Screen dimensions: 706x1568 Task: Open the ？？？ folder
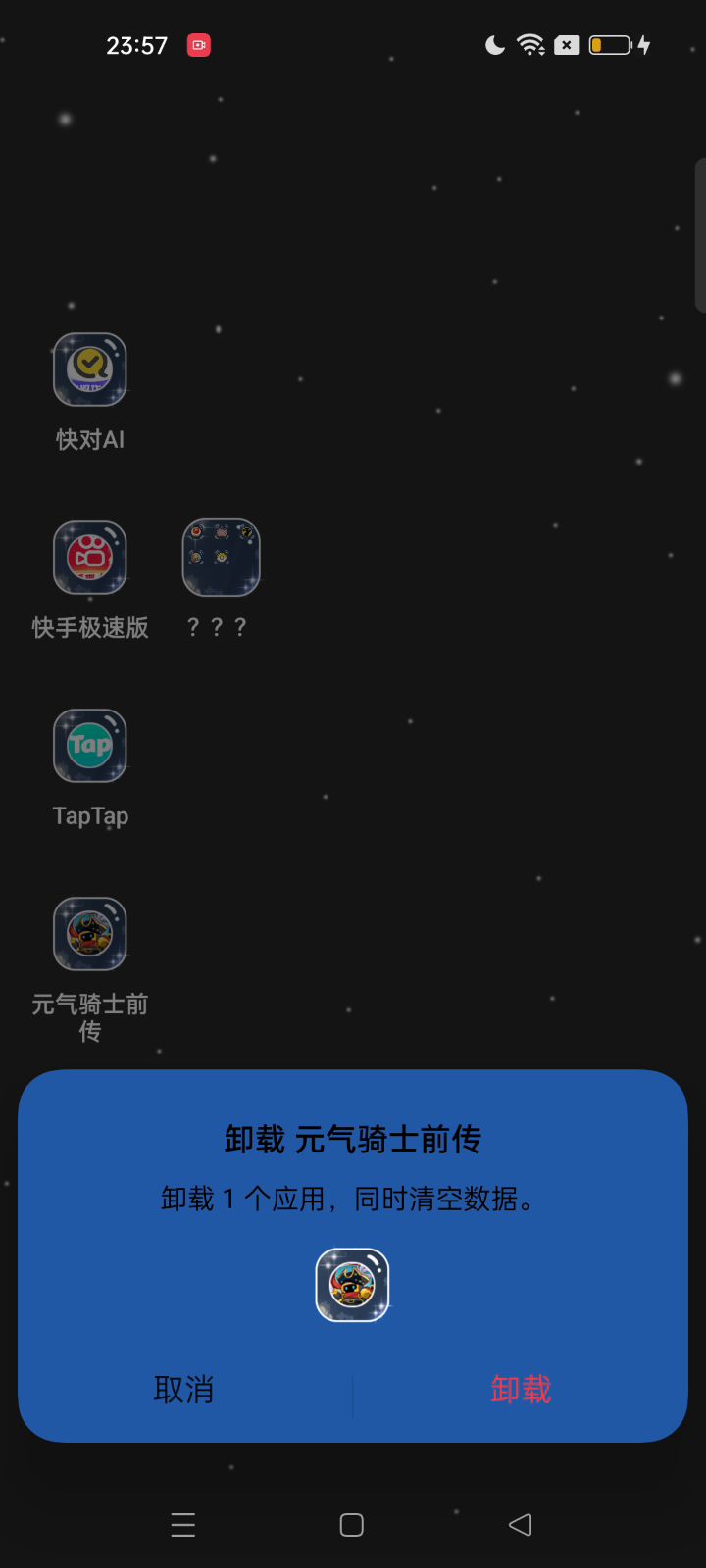coord(221,558)
